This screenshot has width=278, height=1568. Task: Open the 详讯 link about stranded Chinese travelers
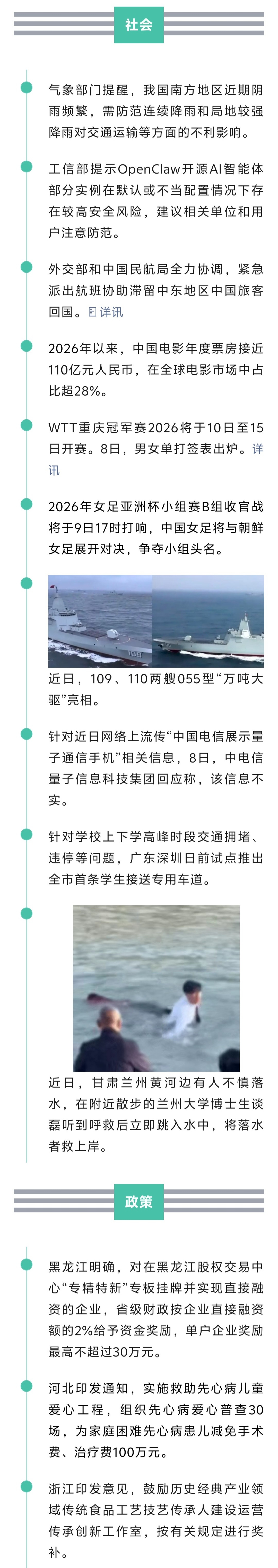click(106, 312)
